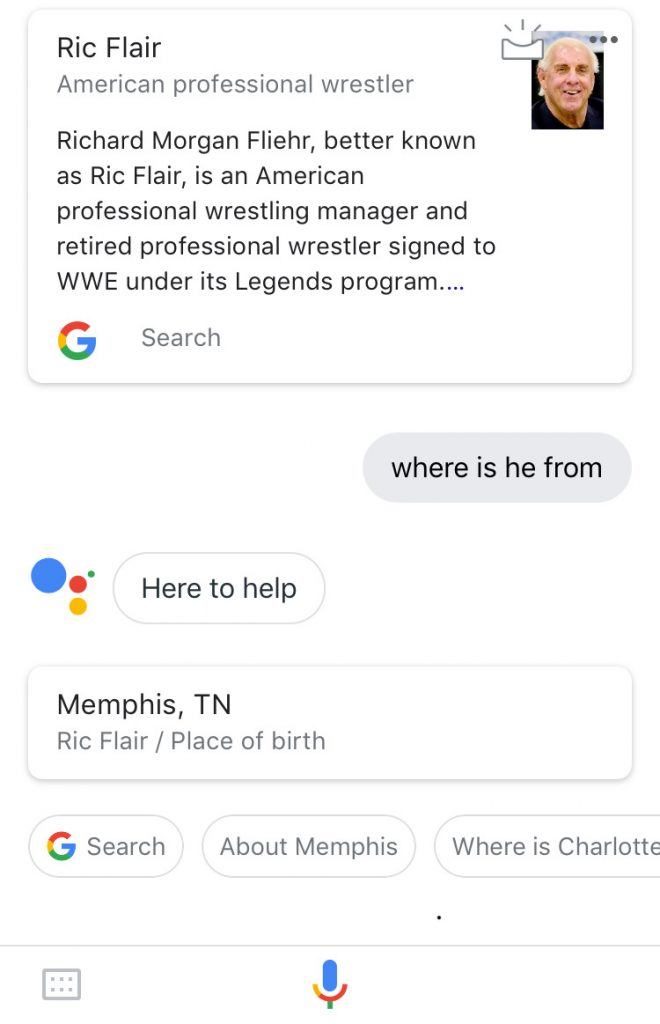Choose the Where is Charlotte suggestion
The width and height of the screenshot is (660, 1024).
[x=550, y=846]
